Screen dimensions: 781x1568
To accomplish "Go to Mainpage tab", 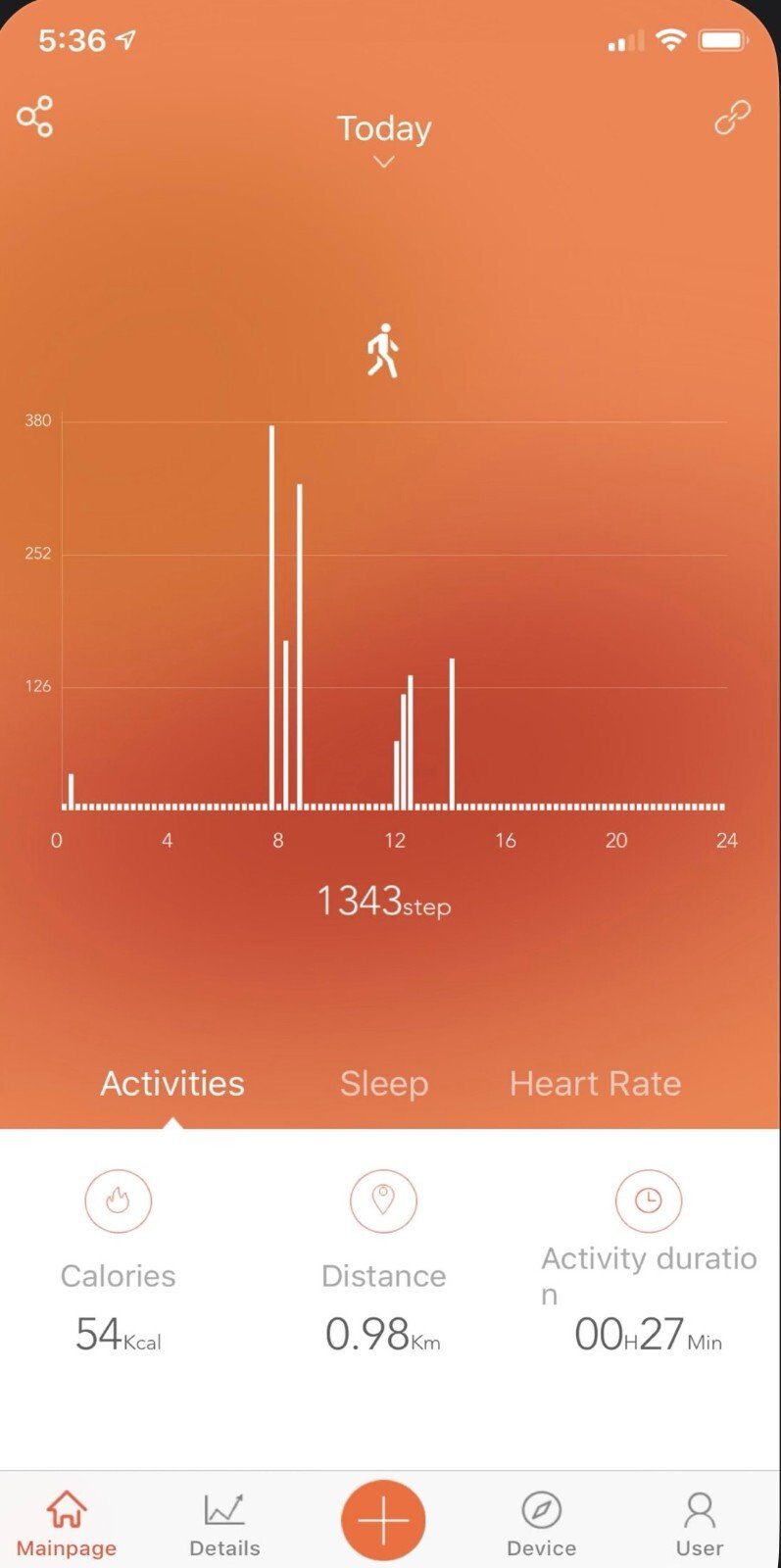I will [67, 1523].
